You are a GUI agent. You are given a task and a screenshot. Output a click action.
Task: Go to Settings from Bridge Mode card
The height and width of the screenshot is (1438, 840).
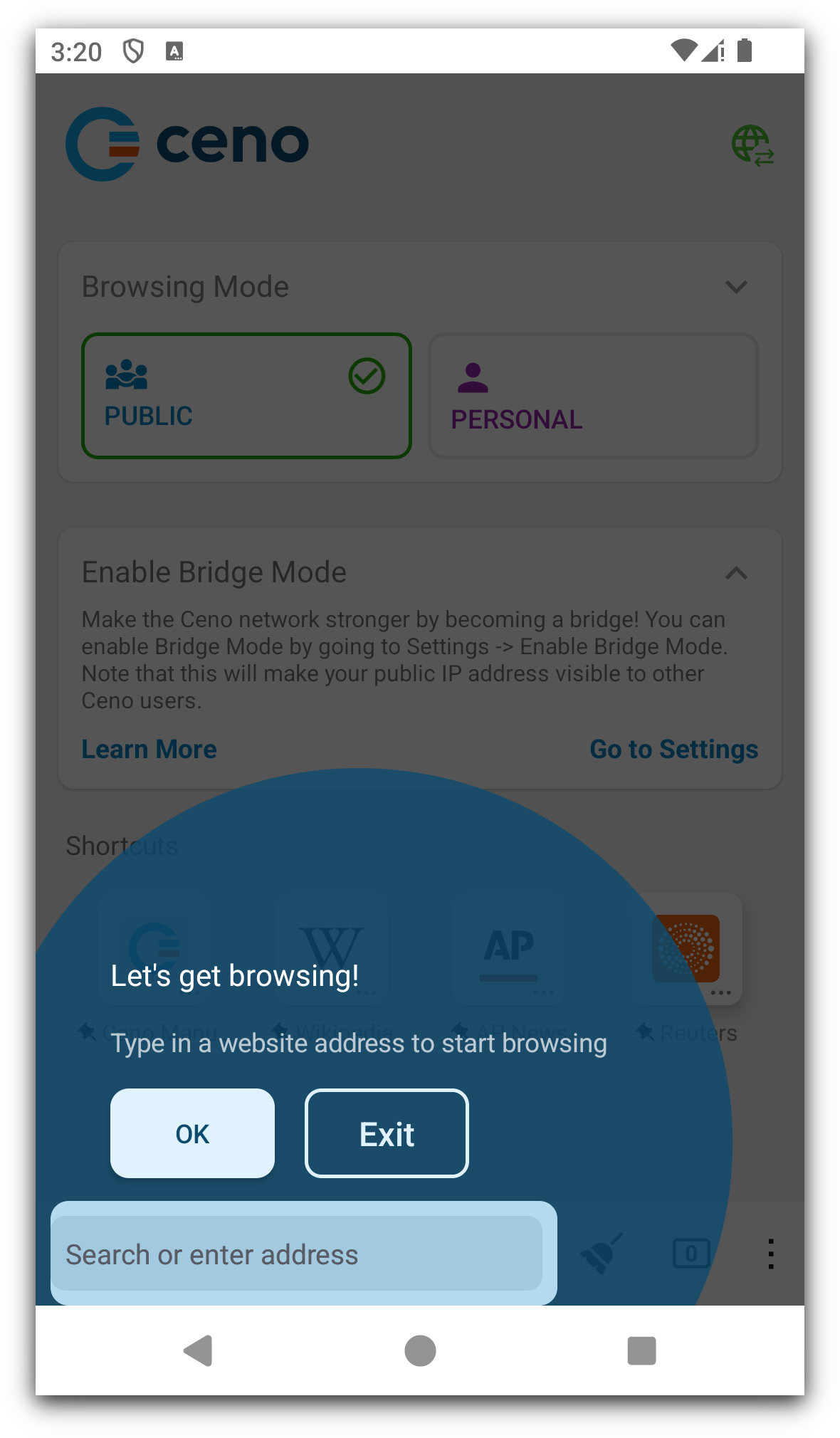pyautogui.click(x=673, y=749)
